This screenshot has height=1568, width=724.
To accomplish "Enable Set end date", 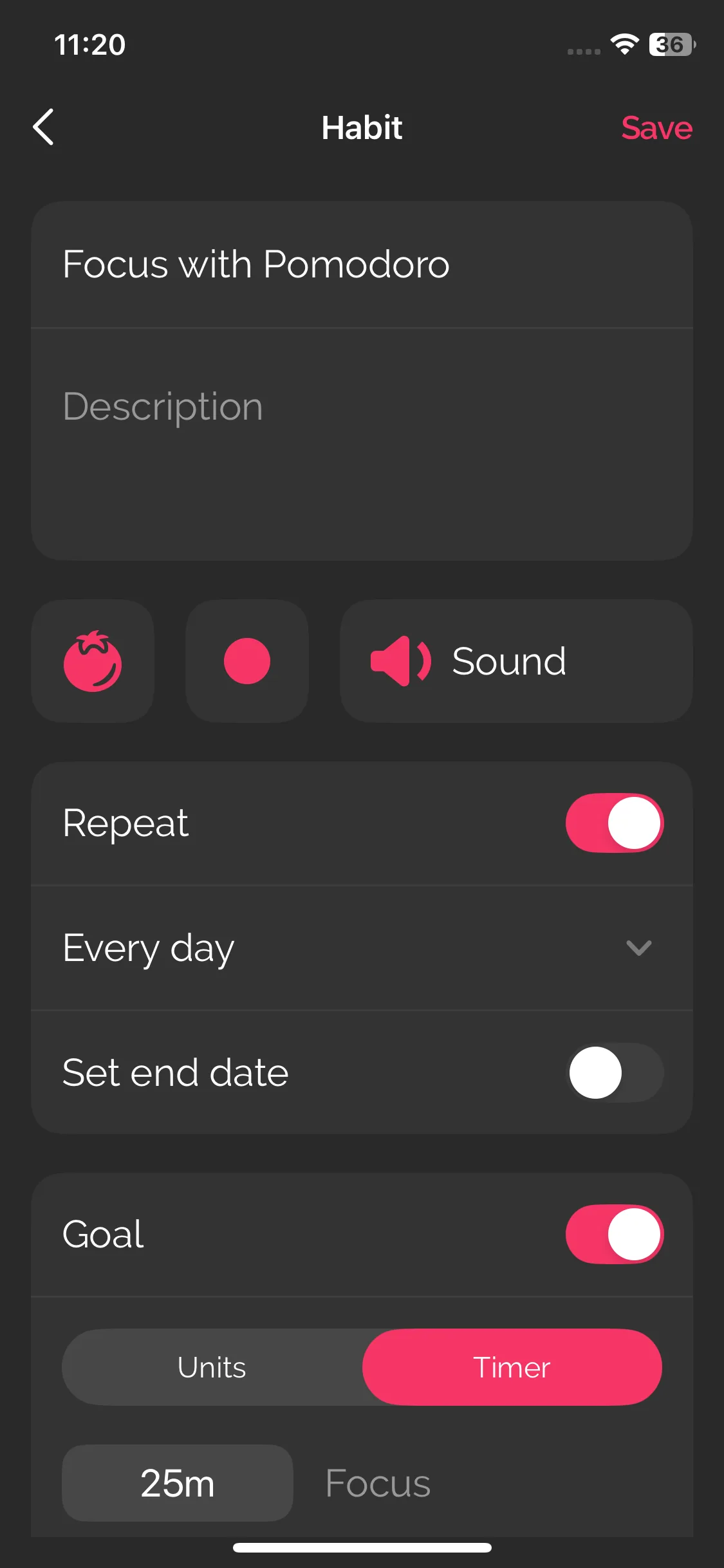I will [614, 1073].
